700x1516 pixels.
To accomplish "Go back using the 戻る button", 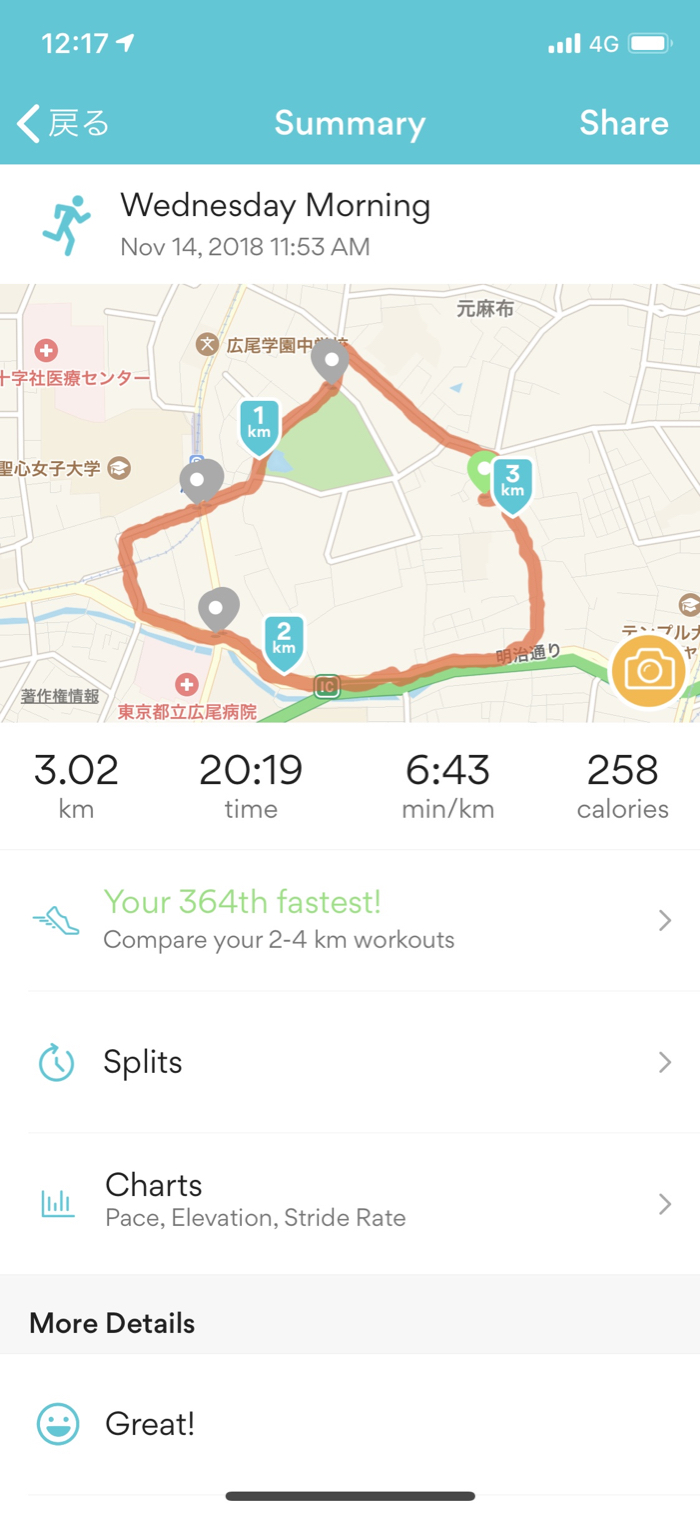I will click(x=63, y=123).
